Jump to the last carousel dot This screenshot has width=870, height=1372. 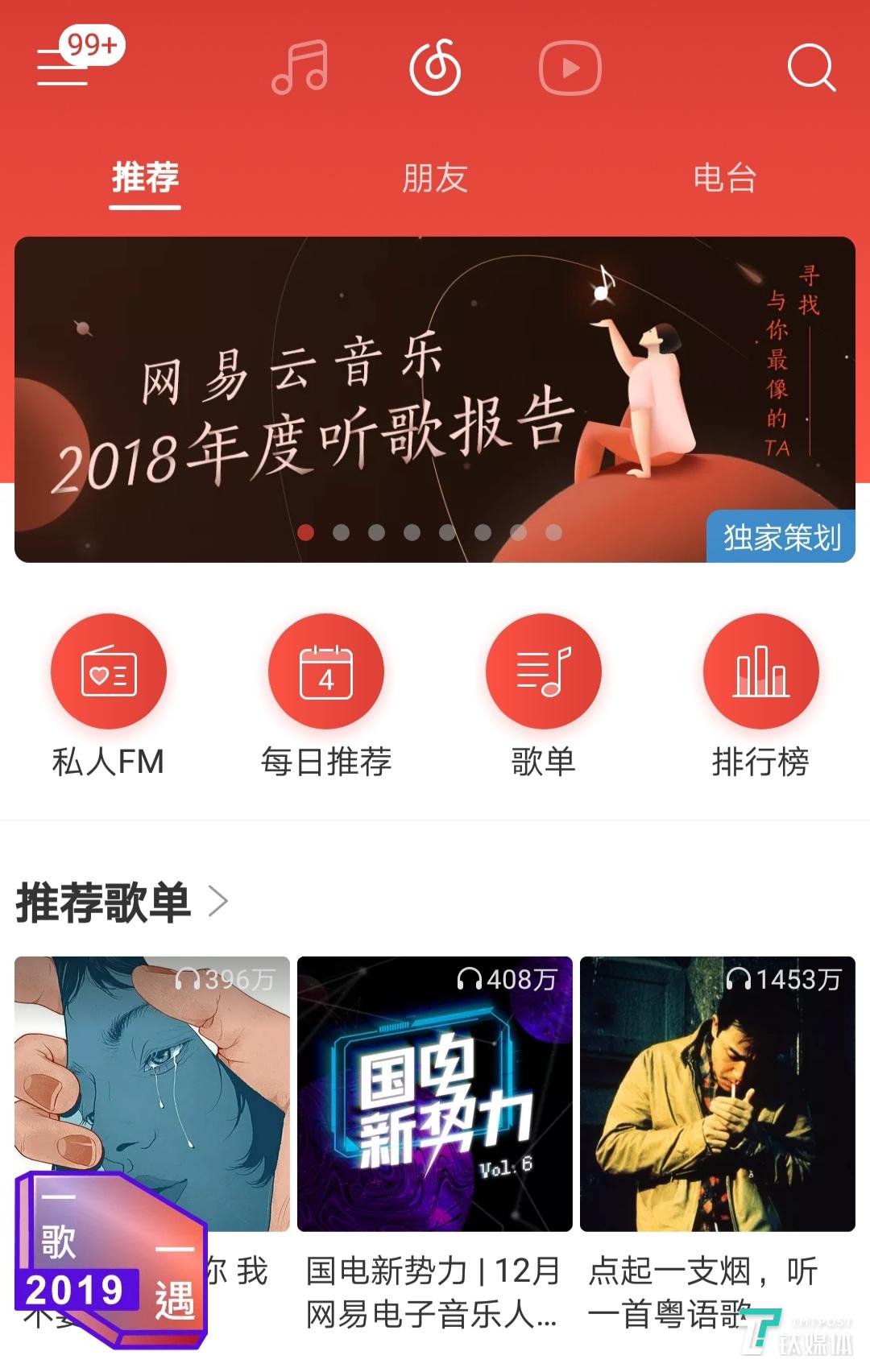(553, 532)
